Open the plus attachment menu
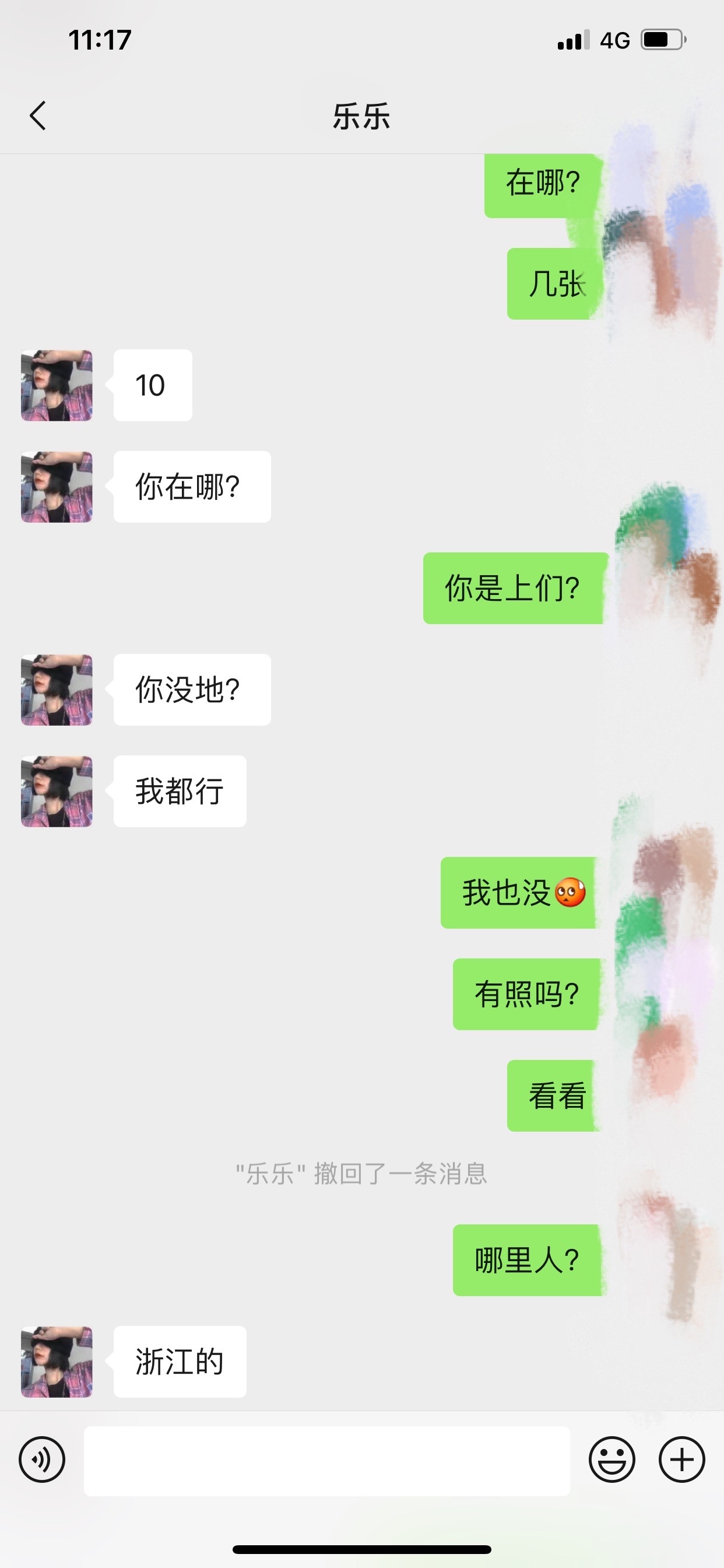The height and width of the screenshot is (1568, 724). coord(681,1459)
